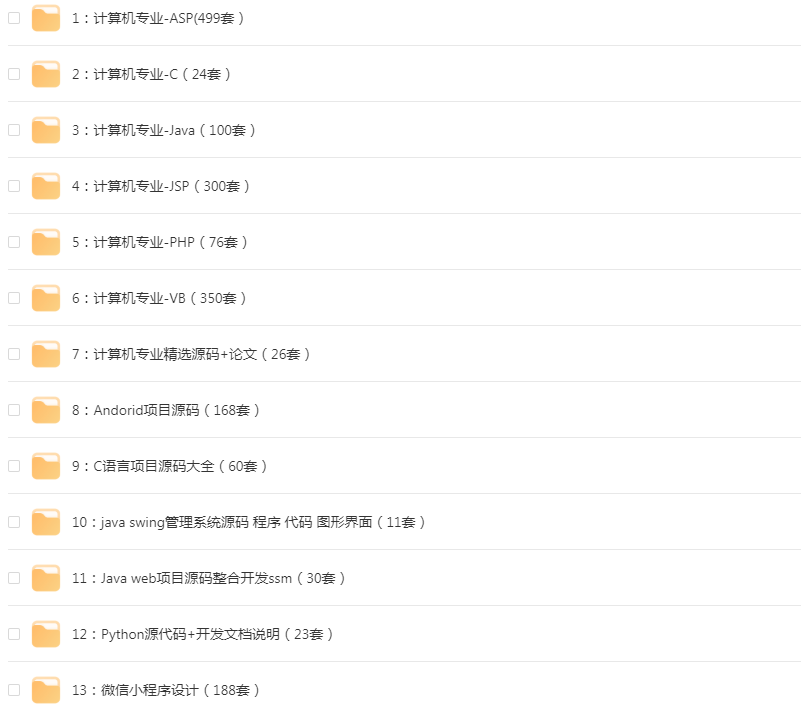Tick the C语言项目源码大全 checkbox
801x715 pixels.
click(14, 466)
